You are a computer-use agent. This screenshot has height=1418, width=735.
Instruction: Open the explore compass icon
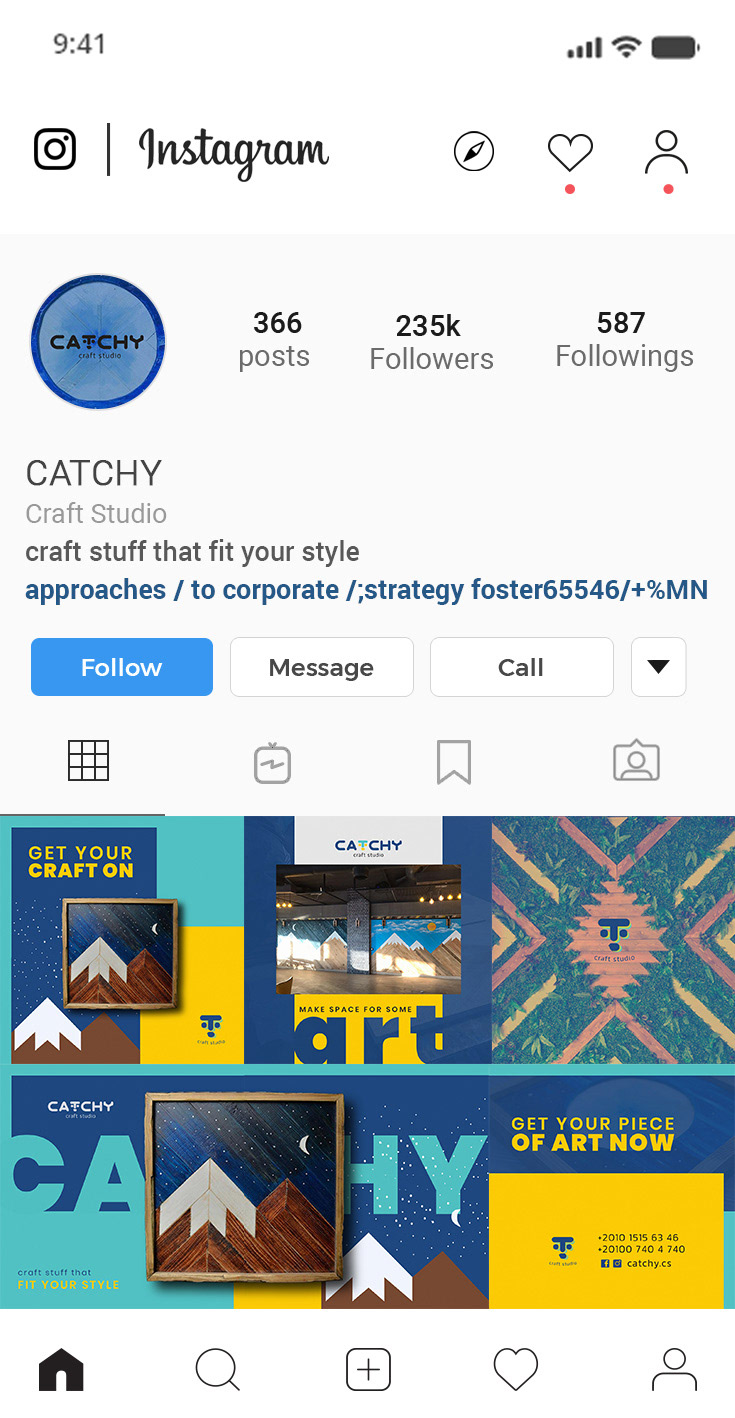tap(473, 152)
